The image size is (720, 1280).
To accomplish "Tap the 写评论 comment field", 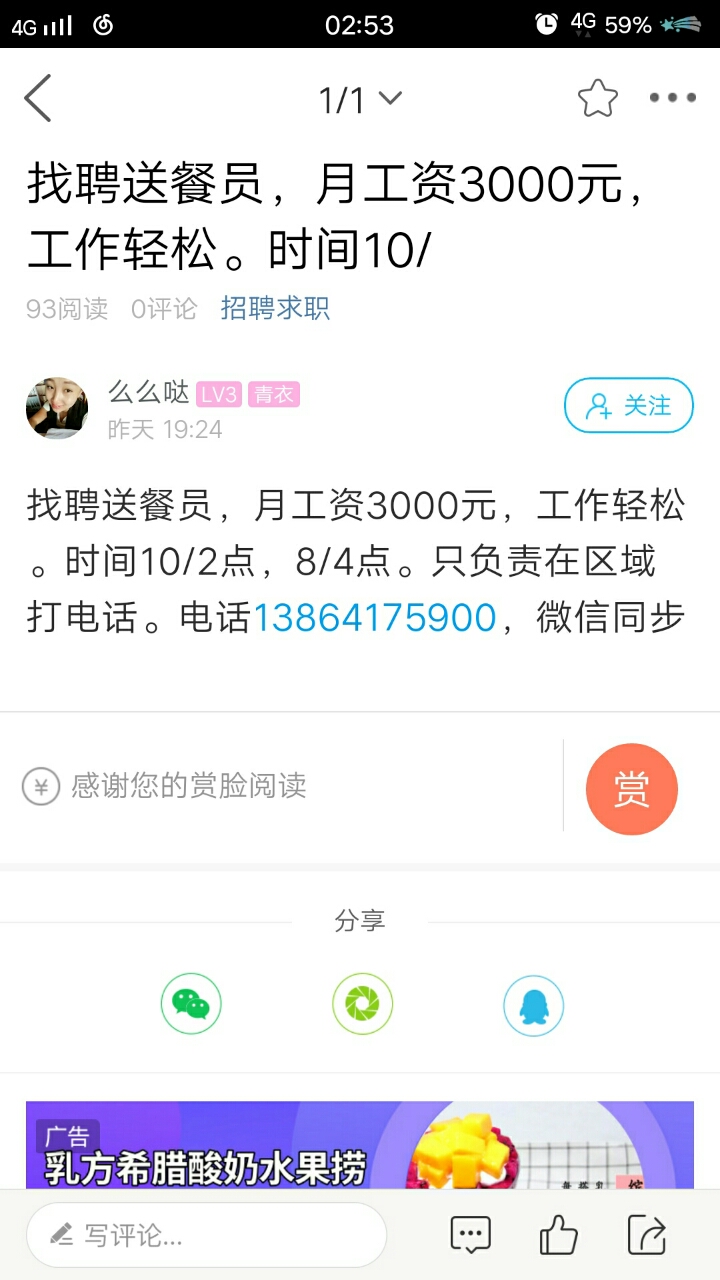I will point(206,1235).
